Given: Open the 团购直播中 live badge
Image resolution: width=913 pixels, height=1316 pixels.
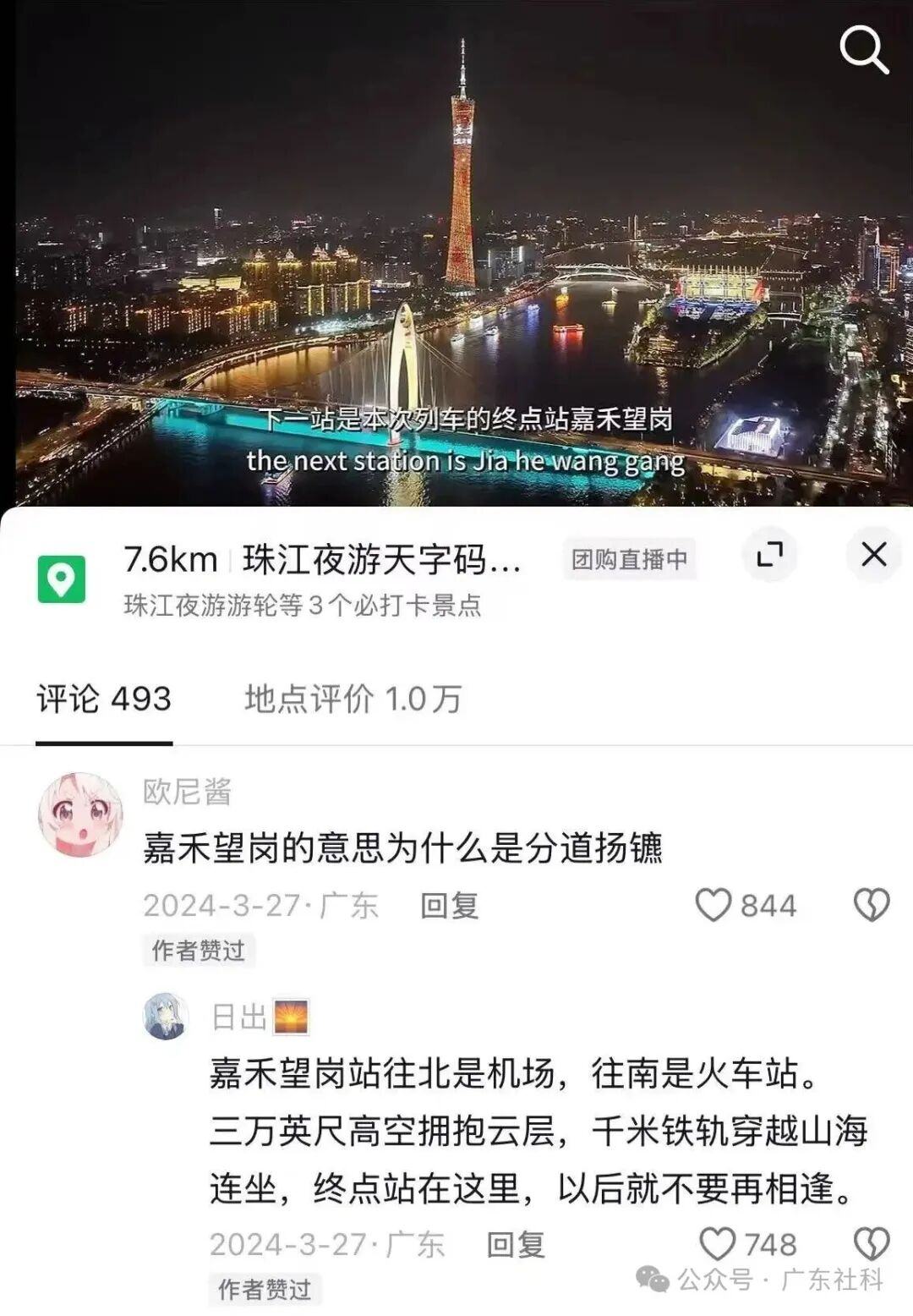Looking at the screenshot, I should [629, 559].
